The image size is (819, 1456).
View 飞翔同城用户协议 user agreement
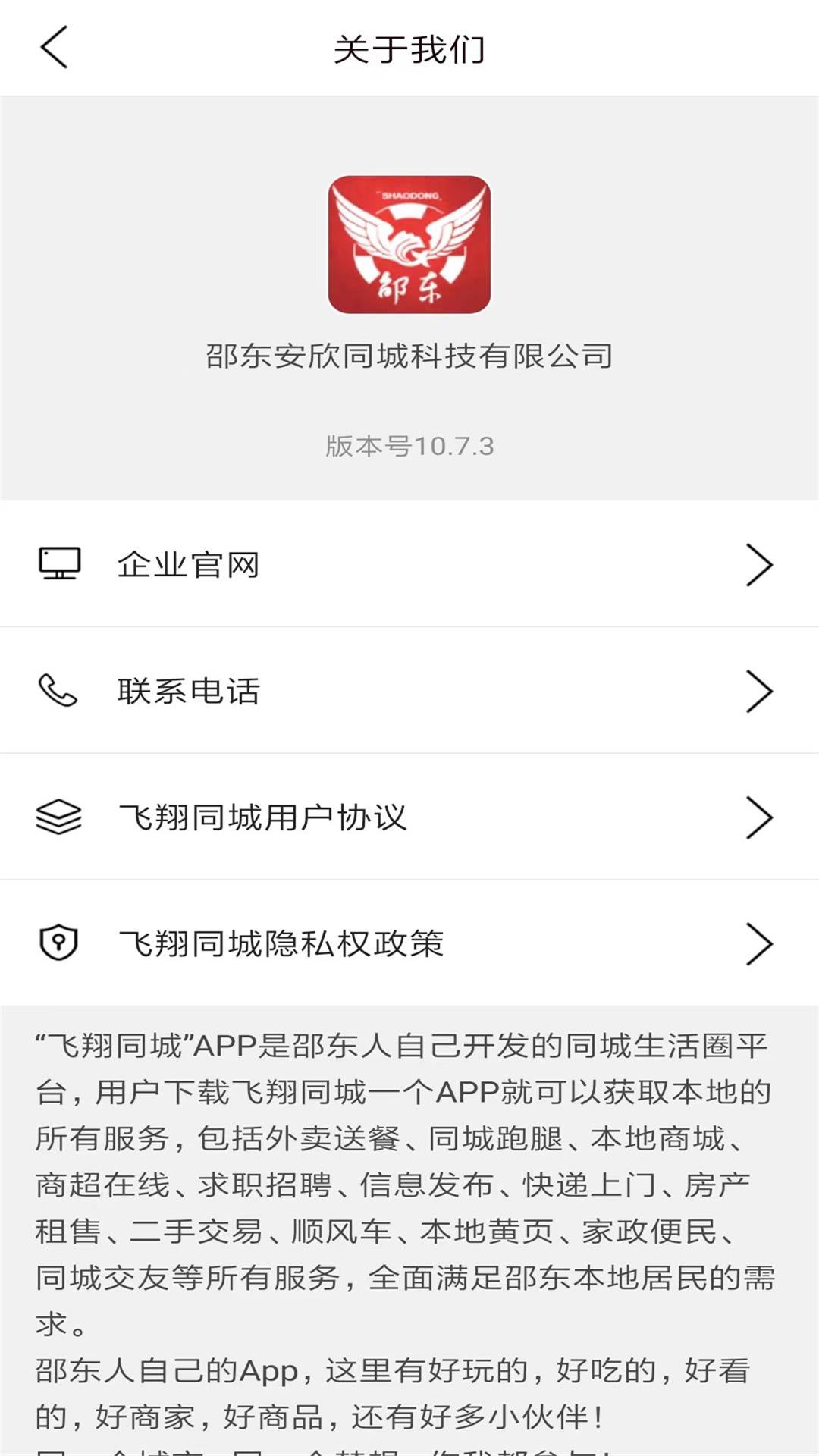pos(409,817)
